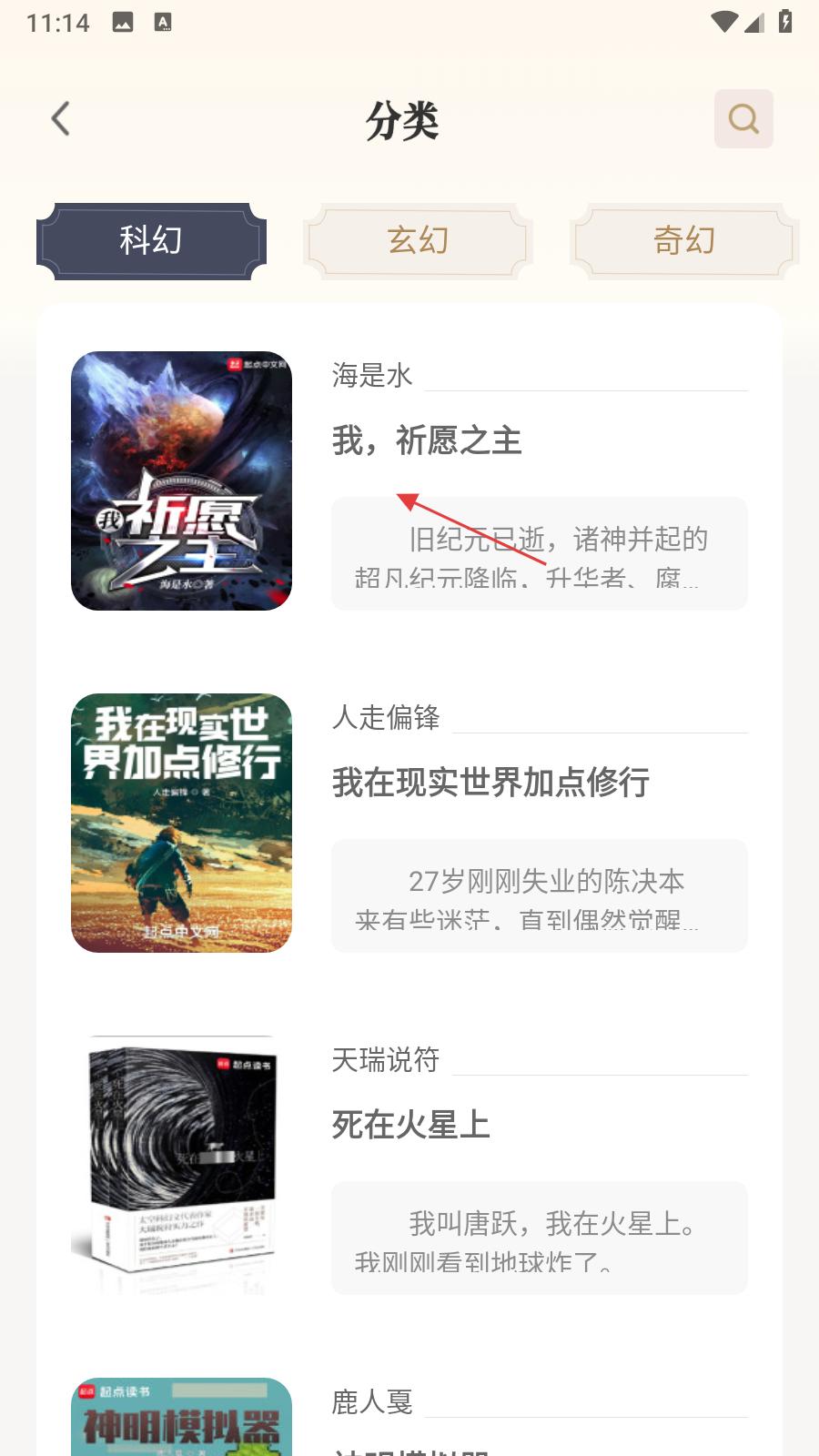Open the book 死在火星上
The height and width of the screenshot is (1456, 819).
[411, 1126]
